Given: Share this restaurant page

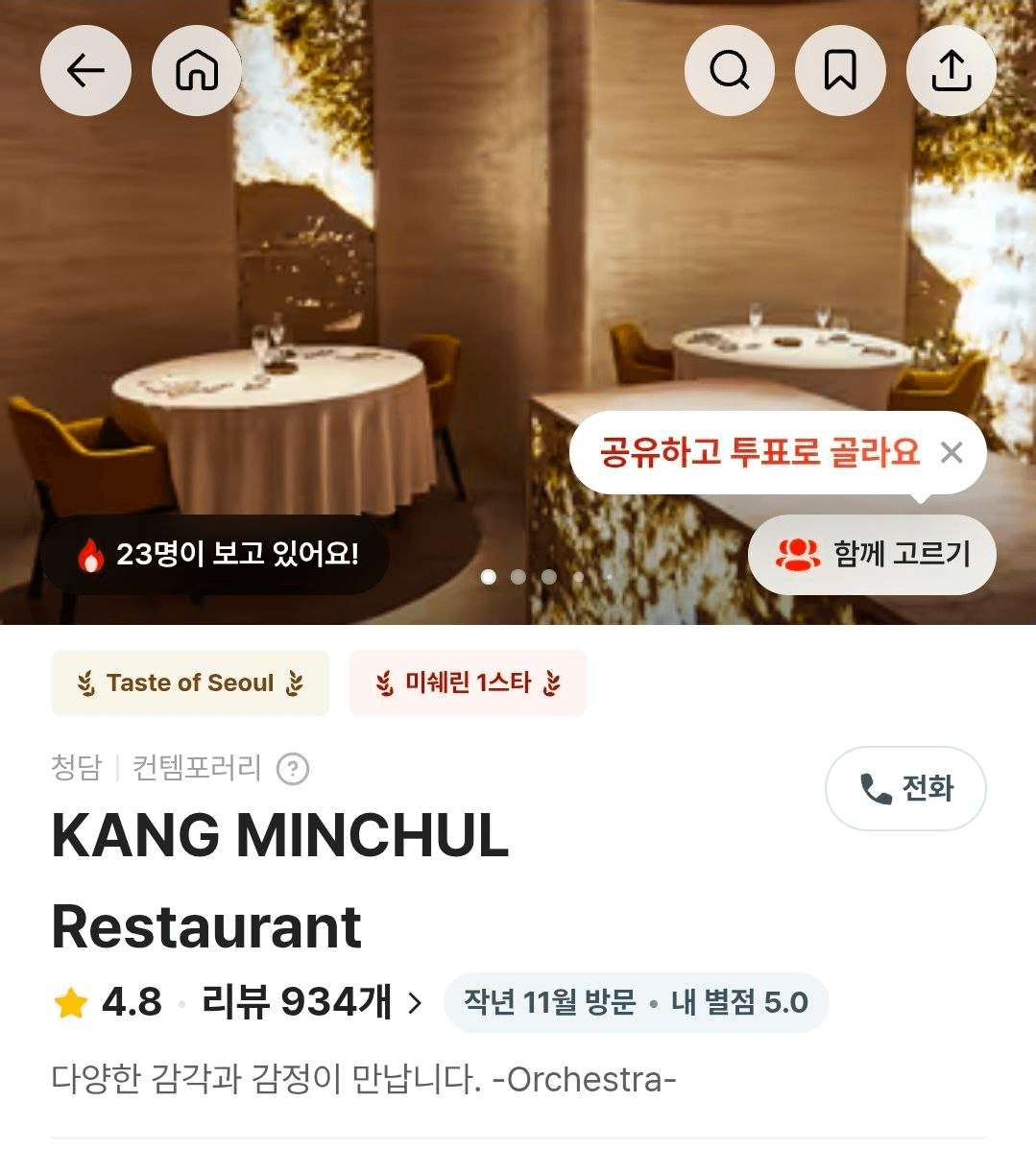Looking at the screenshot, I should (952, 71).
